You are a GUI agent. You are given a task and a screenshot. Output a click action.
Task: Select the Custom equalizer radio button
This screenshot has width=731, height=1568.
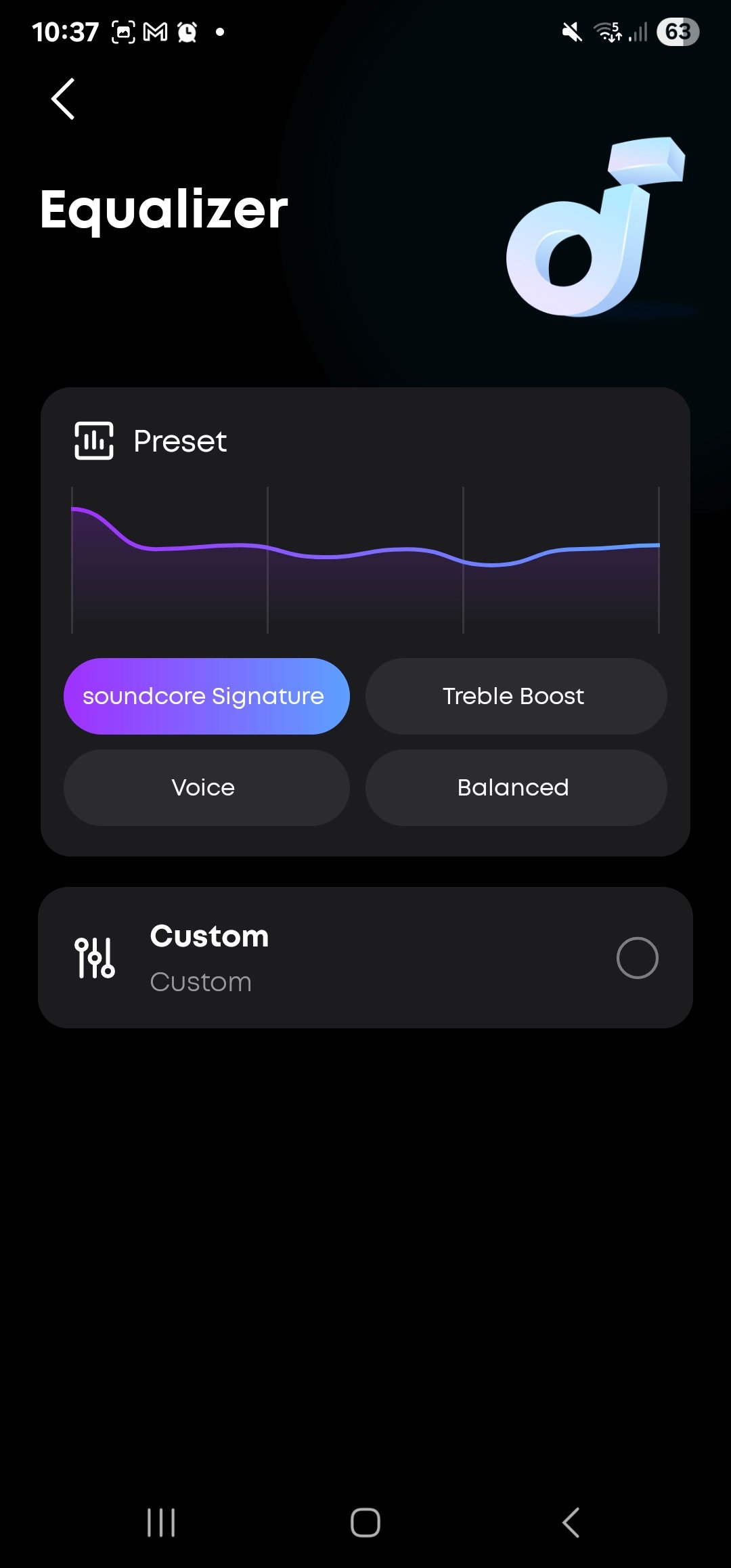coord(637,958)
